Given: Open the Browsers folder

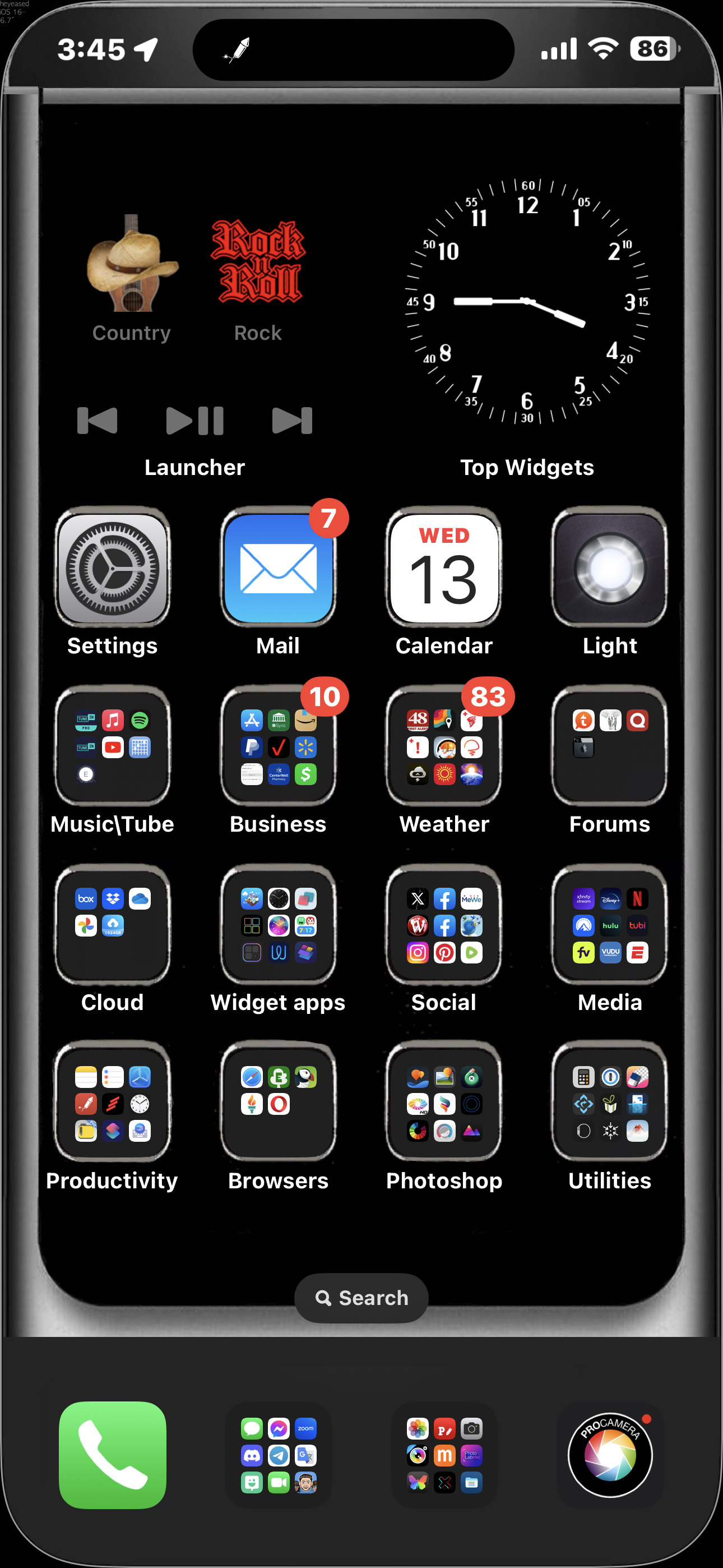Looking at the screenshot, I should point(278,1103).
